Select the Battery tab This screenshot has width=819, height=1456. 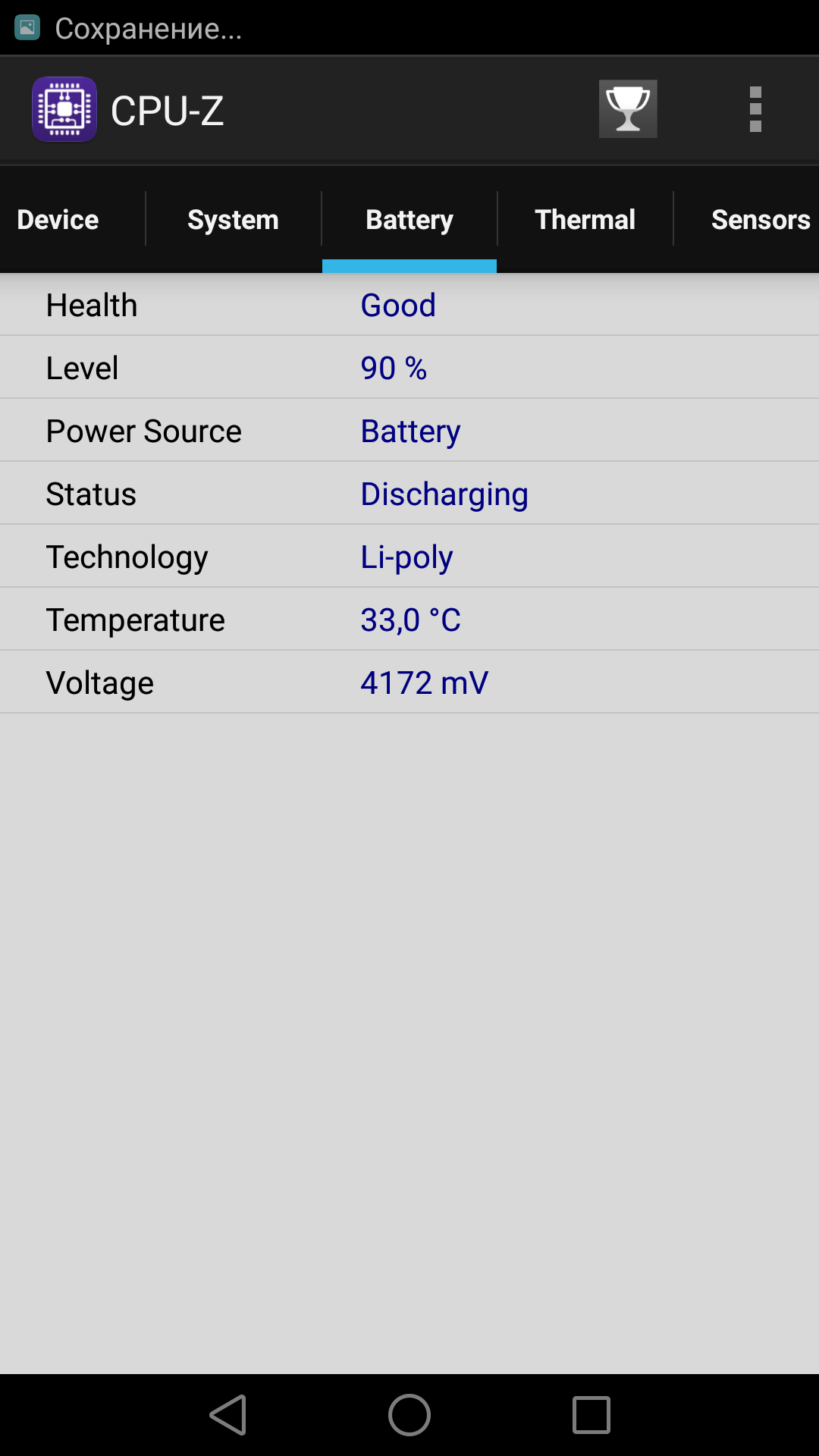pos(409,219)
